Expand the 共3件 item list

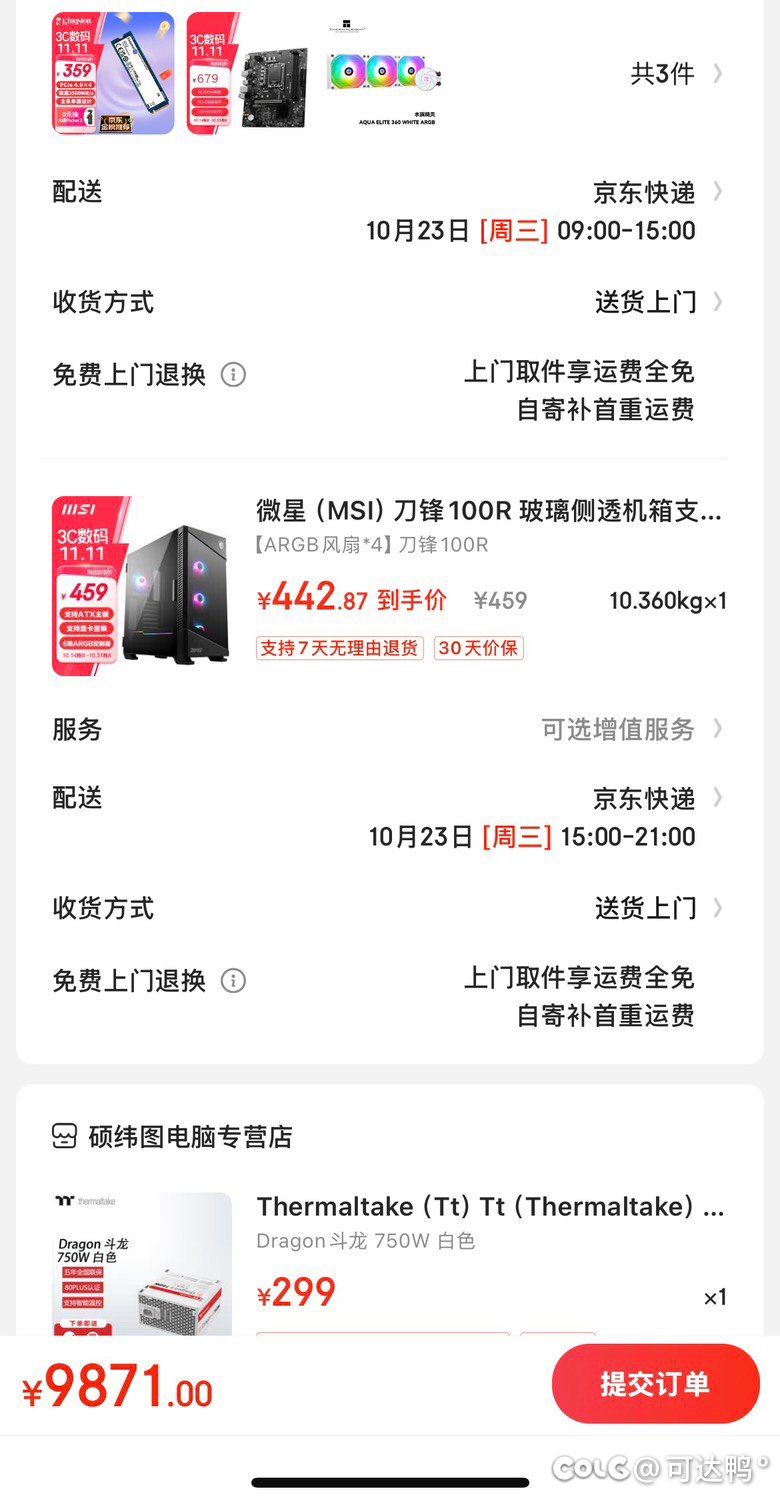tap(675, 74)
